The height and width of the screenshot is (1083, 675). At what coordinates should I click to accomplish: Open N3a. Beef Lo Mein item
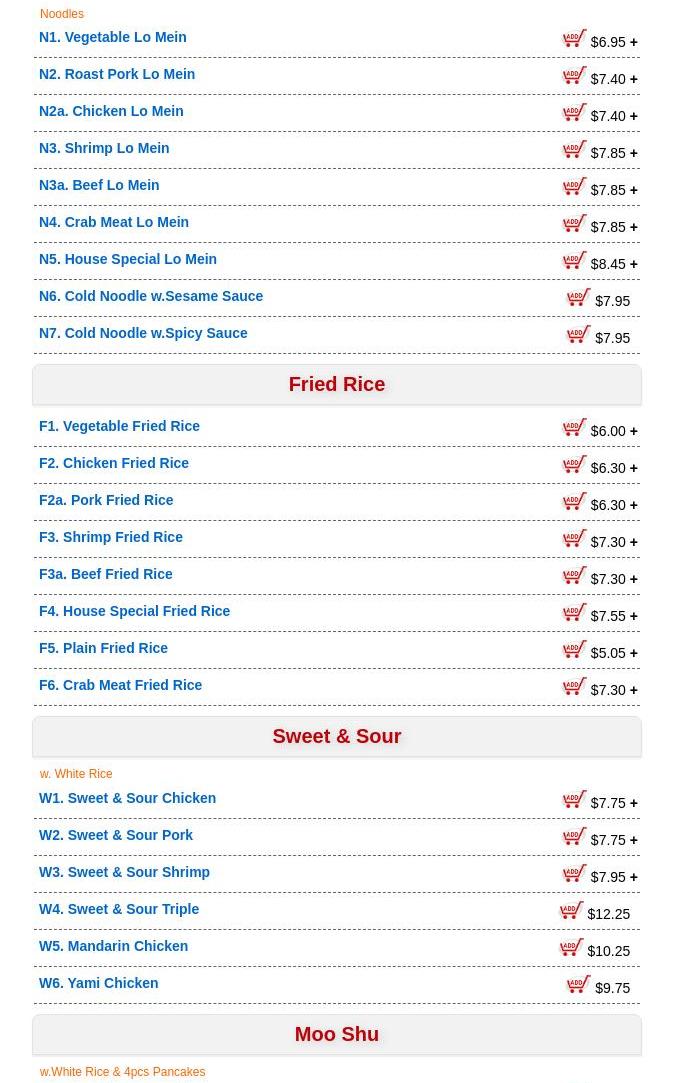pos(99,185)
